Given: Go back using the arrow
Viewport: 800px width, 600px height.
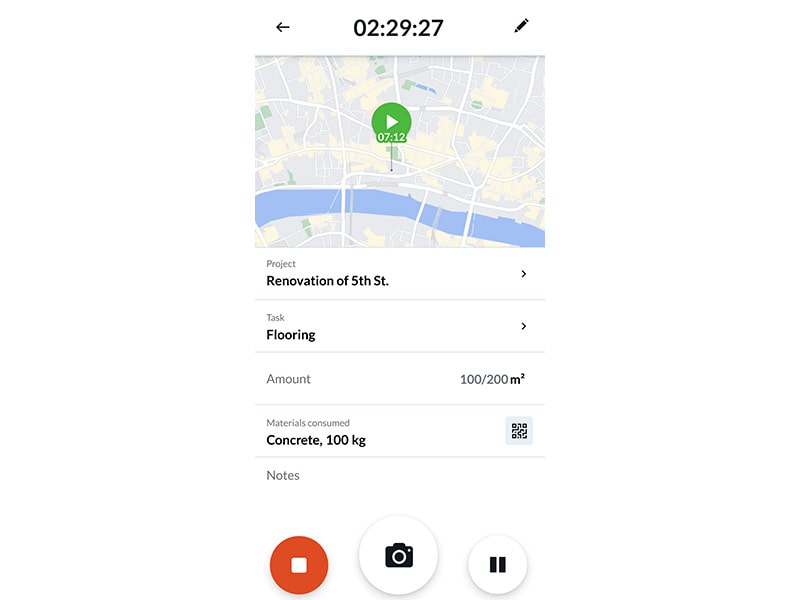Looking at the screenshot, I should point(283,27).
